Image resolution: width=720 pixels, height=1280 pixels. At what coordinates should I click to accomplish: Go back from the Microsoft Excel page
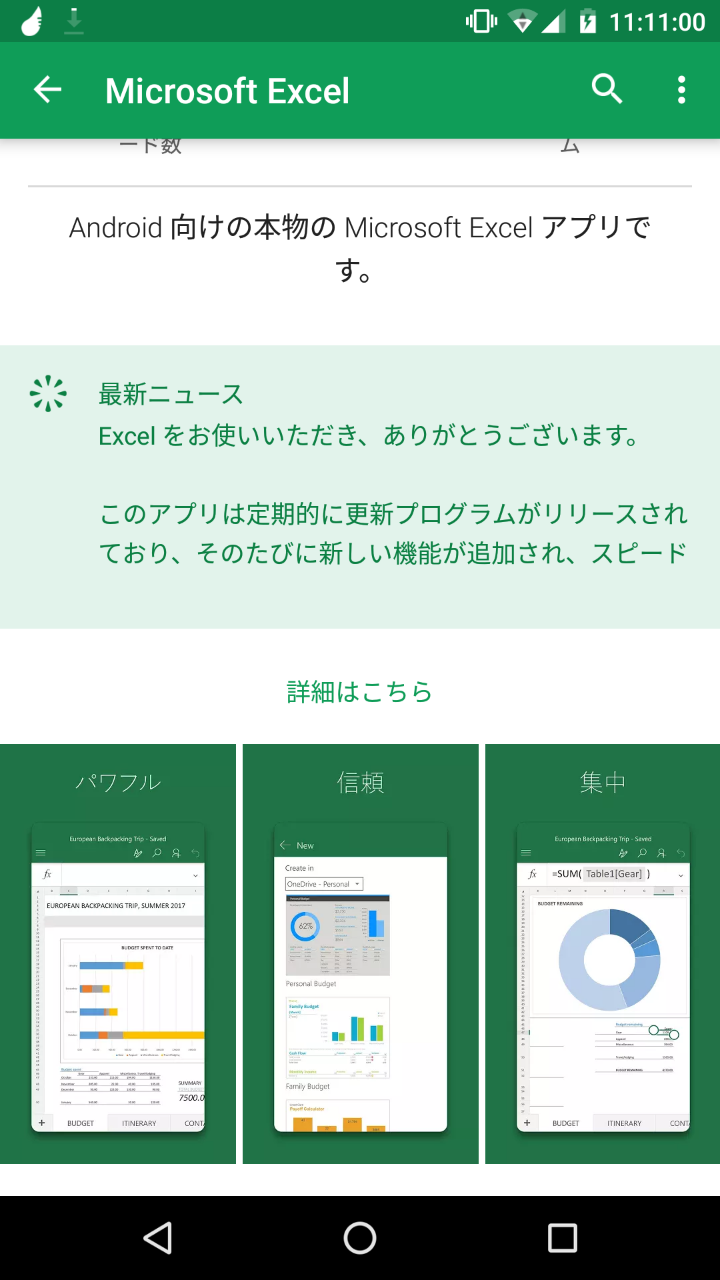(47, 90)
